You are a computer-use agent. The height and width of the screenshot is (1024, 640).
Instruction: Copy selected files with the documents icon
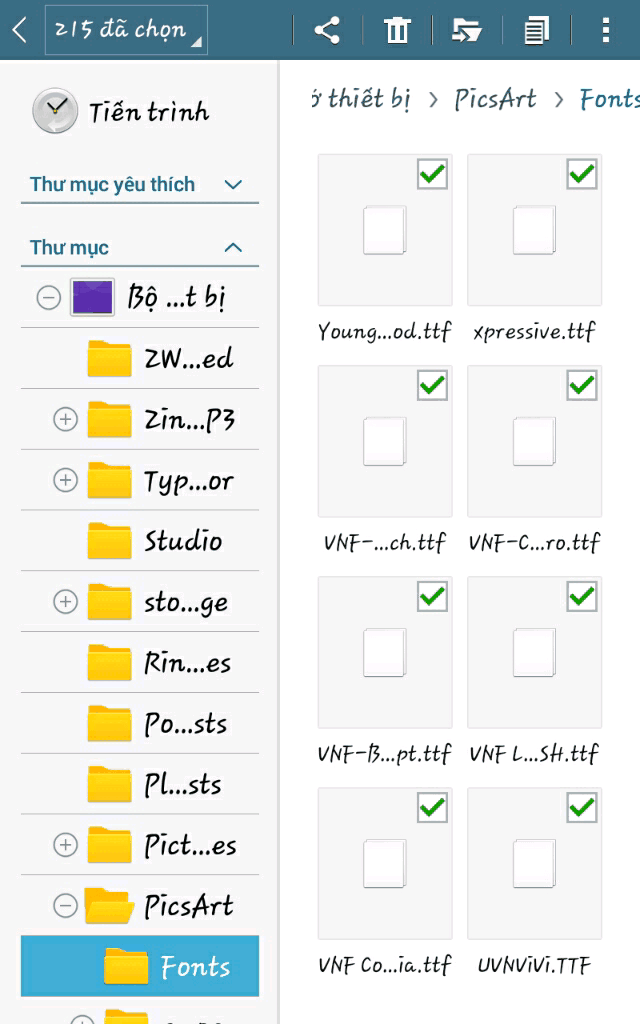click(536, 30)
